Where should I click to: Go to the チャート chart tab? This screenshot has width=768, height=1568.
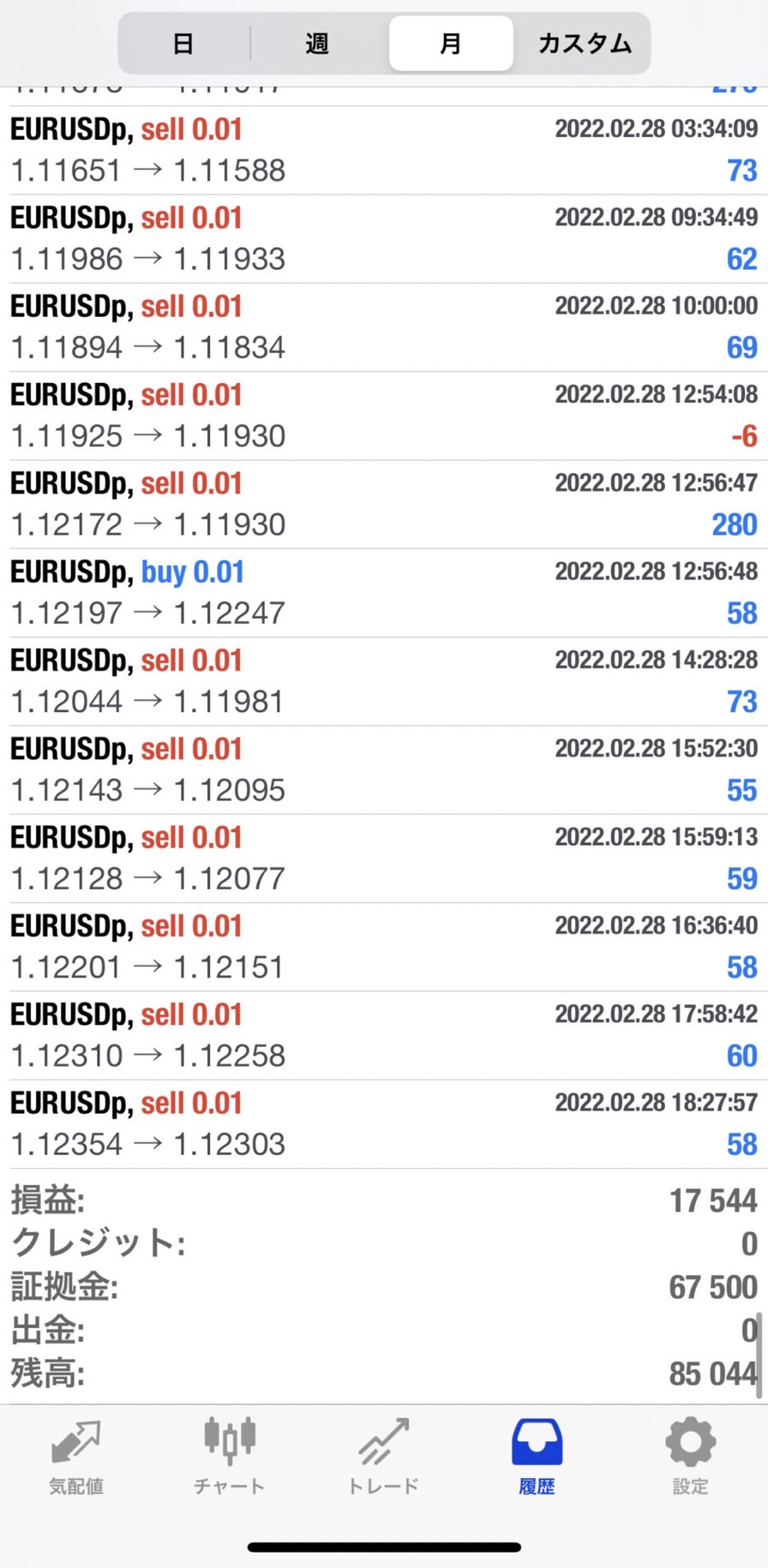(230, 1458)
